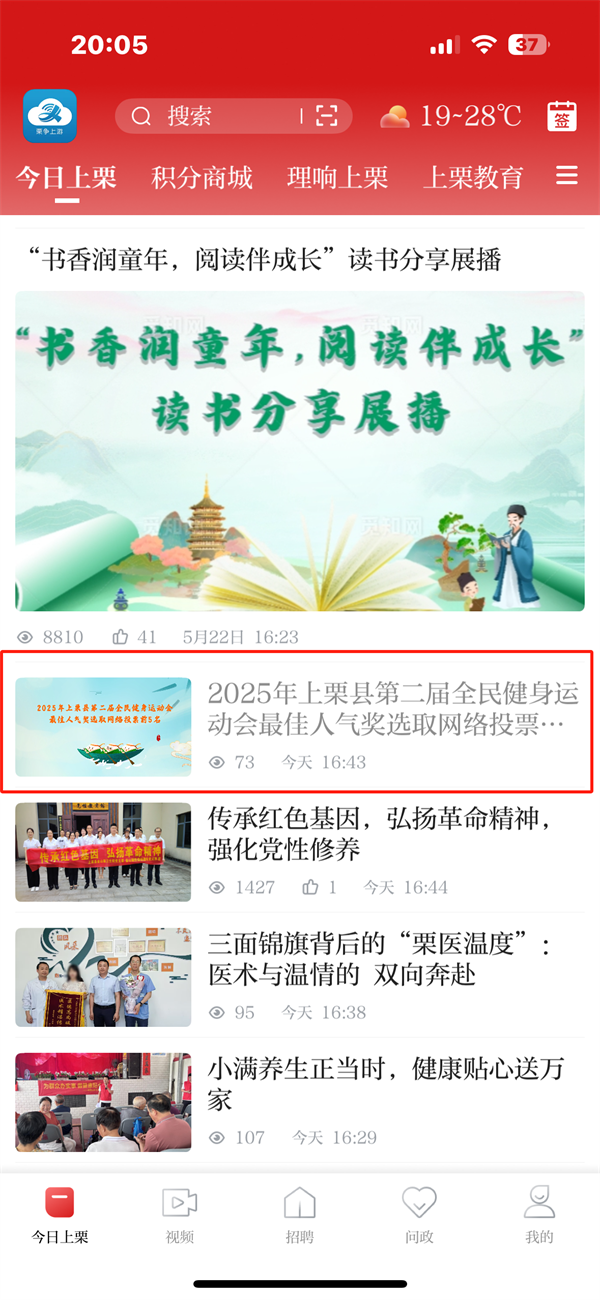Open the 19~28℃ weather info

pos(451,116)
